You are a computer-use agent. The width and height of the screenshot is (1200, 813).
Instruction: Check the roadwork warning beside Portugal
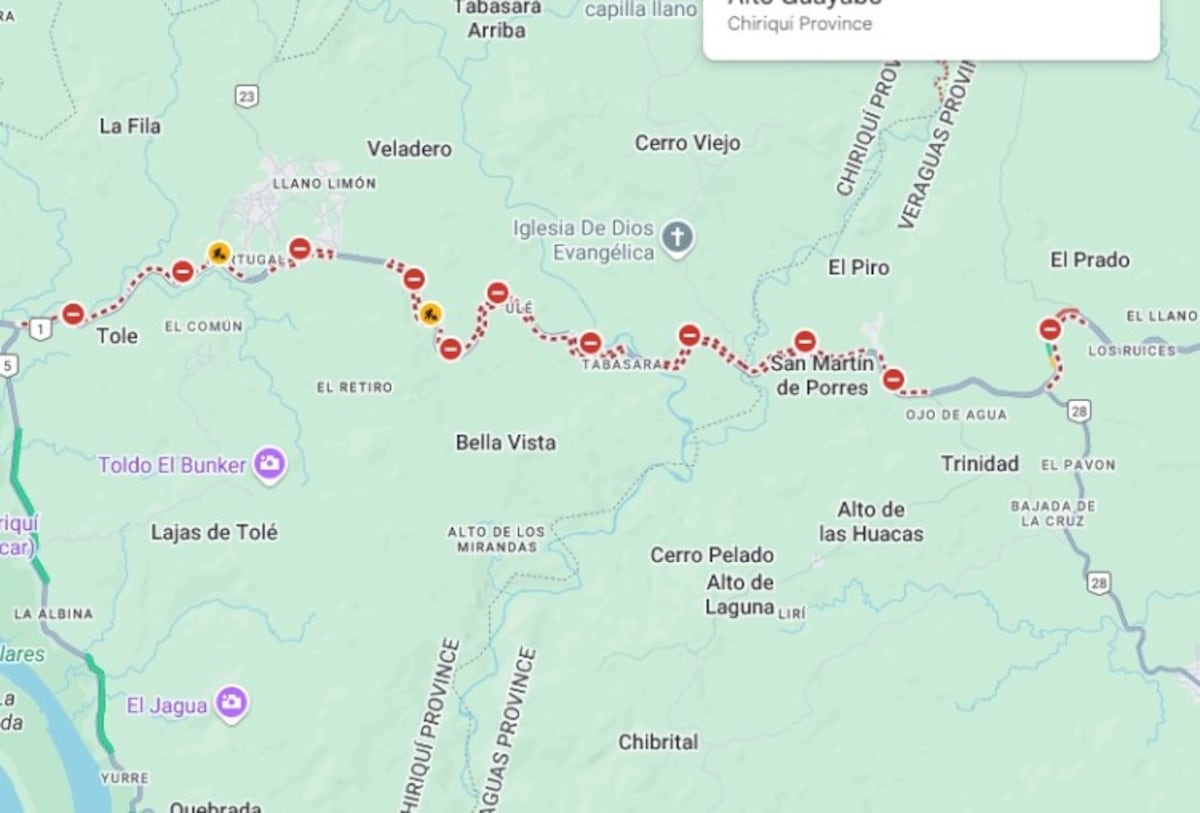pyautogui.click(x=219, y=253)
